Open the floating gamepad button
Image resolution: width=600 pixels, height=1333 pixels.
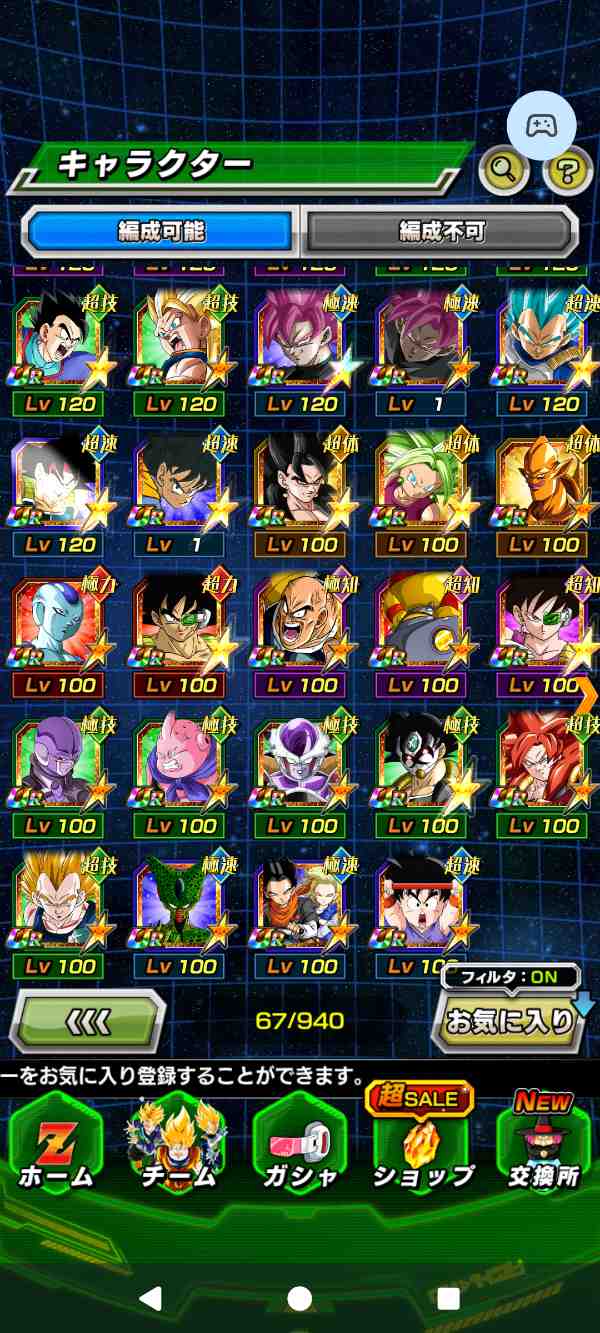(541, 126)
